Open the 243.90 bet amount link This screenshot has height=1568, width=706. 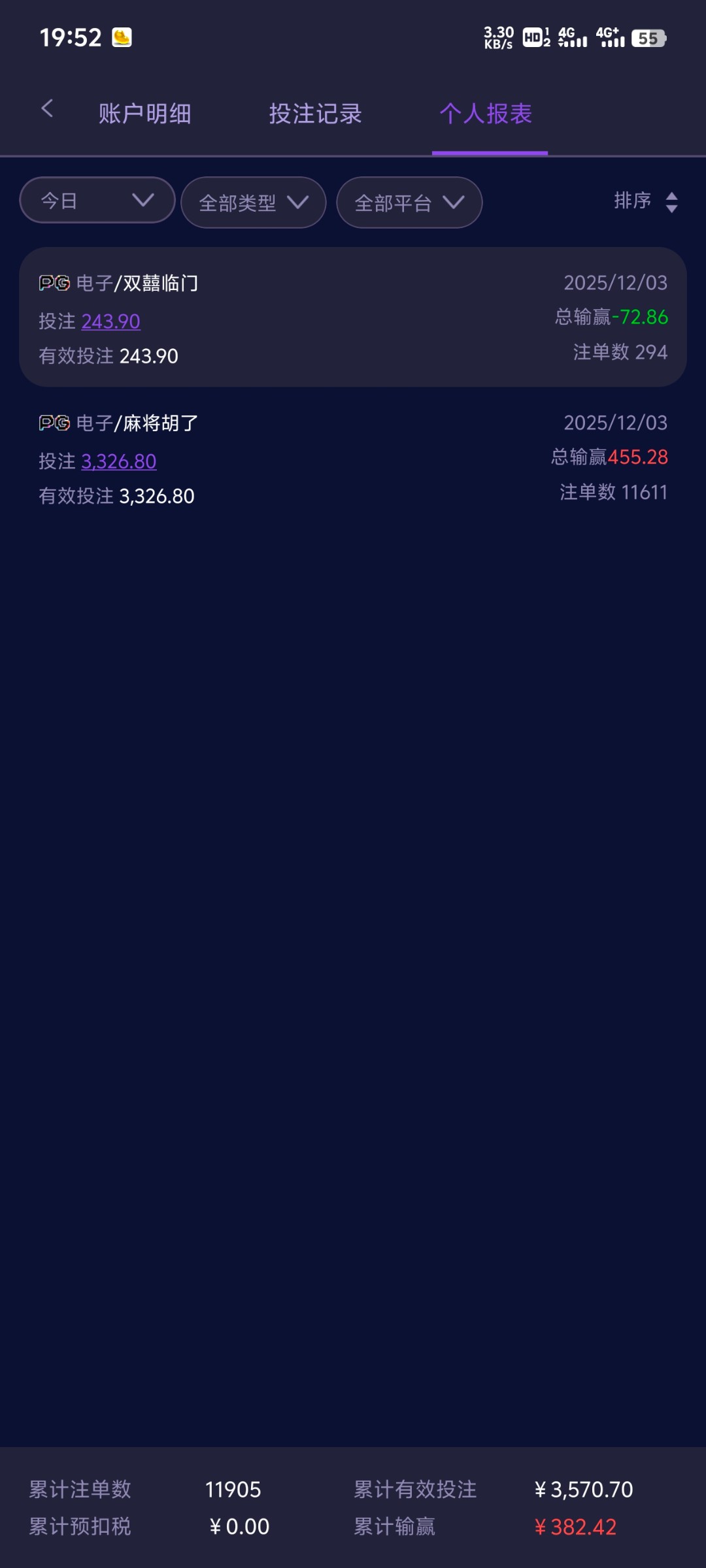coord(110,321)
